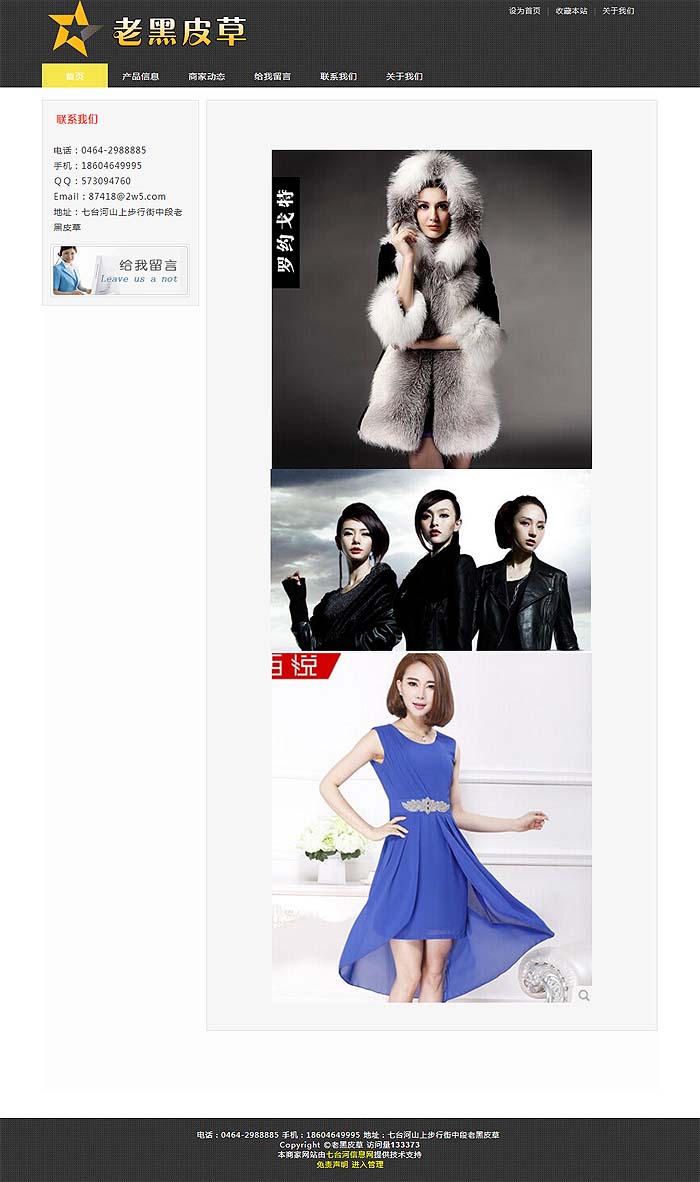Select the 联系我们 navigation tab
Screen dimensions: 700x1182
tap(338, 76)
